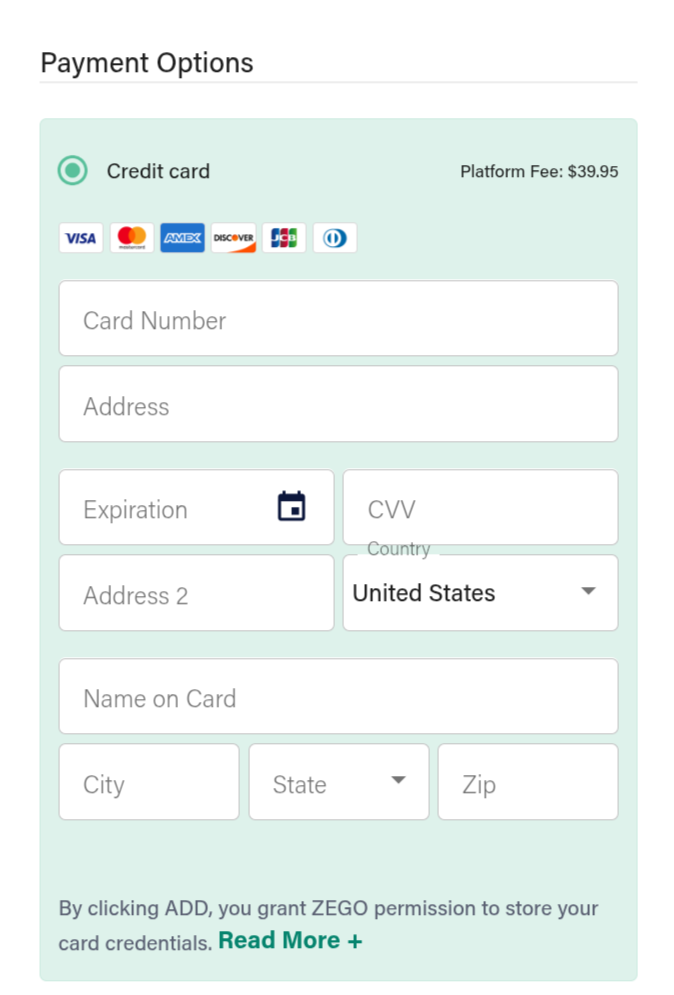674x995 pixels.
Task: Expand the State dropdown
Action: (338, 783)
